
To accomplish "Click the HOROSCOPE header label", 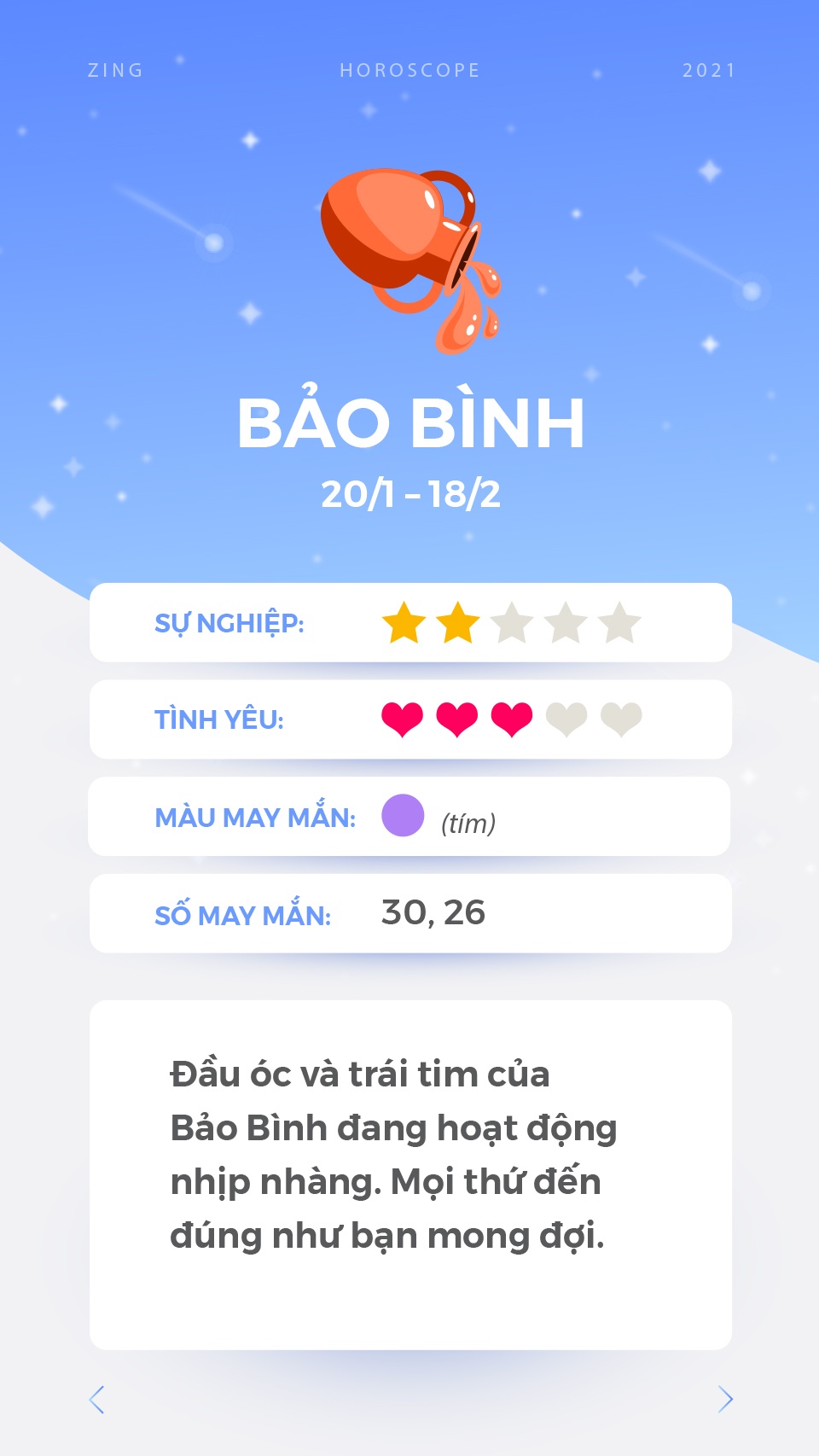I will click(409, 72).
